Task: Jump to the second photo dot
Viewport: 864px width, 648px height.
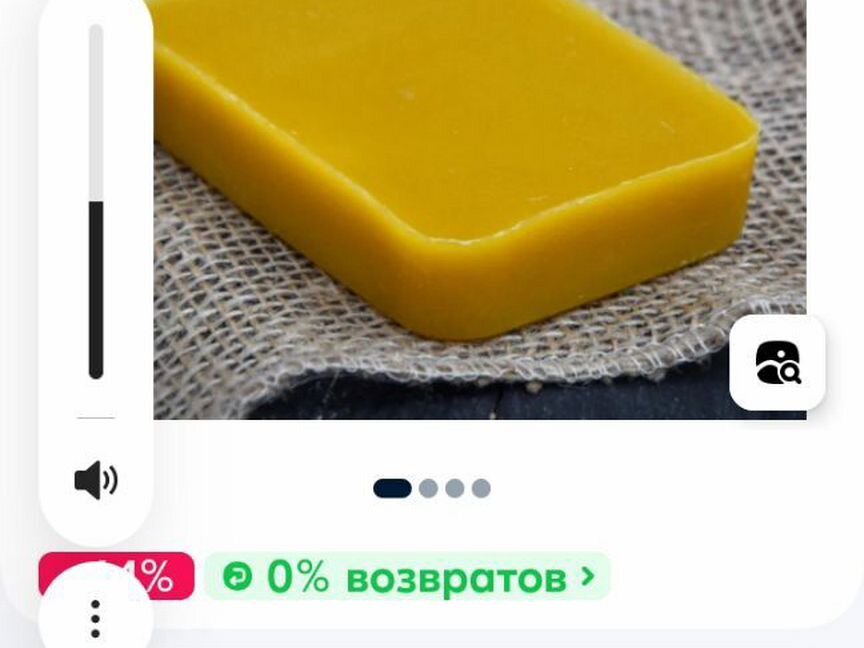Action: (x=428, y=488)
